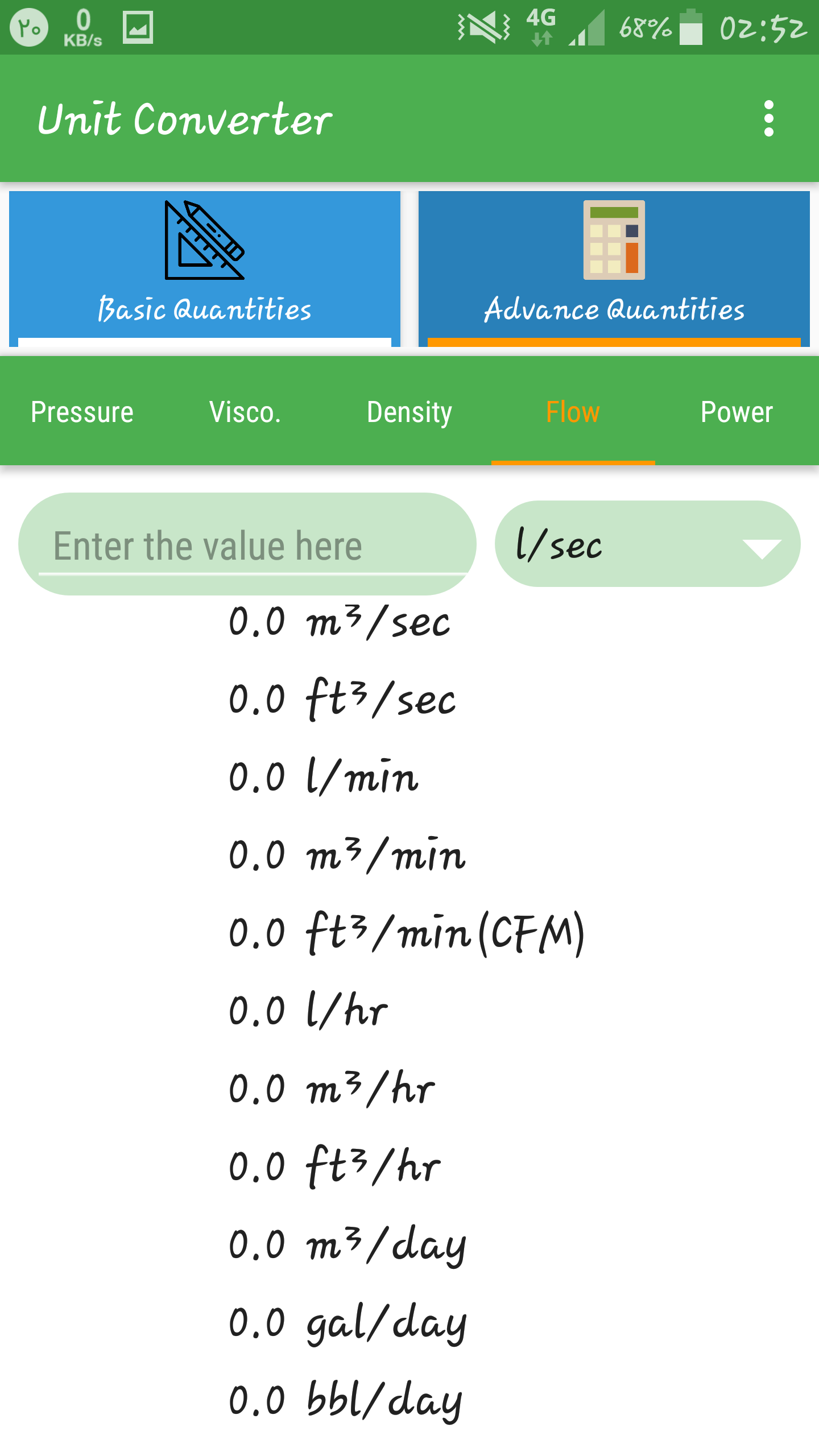Switch to the Pressure tab

click(x=82, y=412)
